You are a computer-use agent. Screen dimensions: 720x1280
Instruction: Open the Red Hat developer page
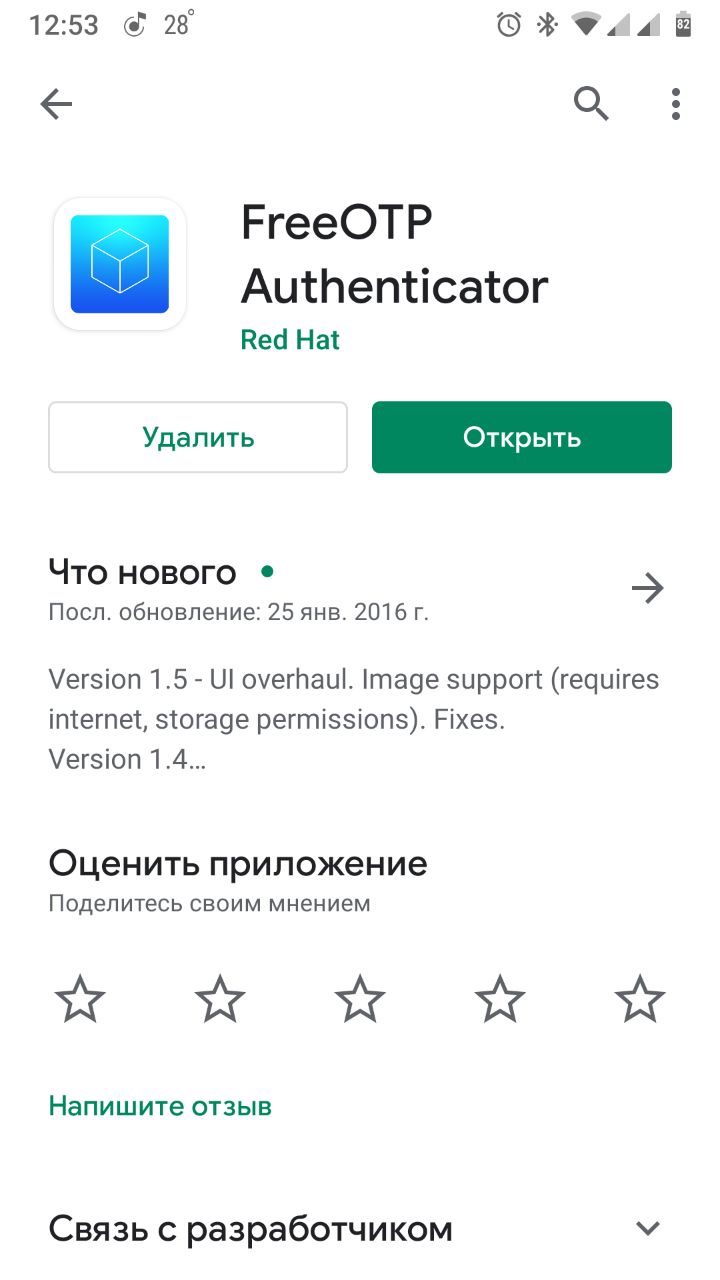[290, 340]
